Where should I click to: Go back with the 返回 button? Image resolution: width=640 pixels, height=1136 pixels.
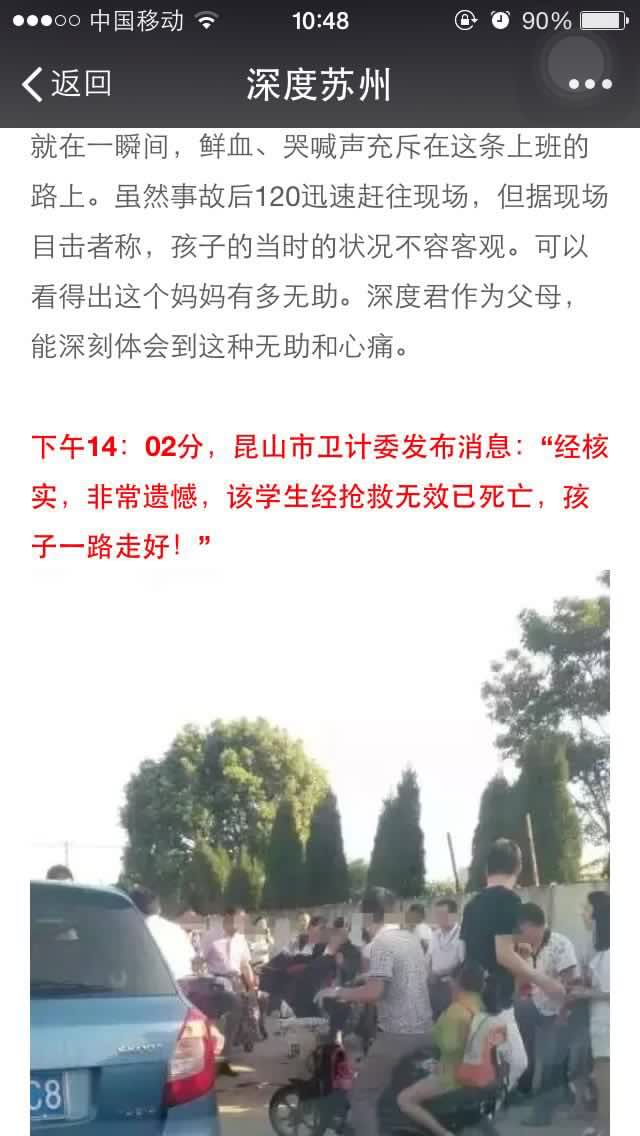pos(67,84)
